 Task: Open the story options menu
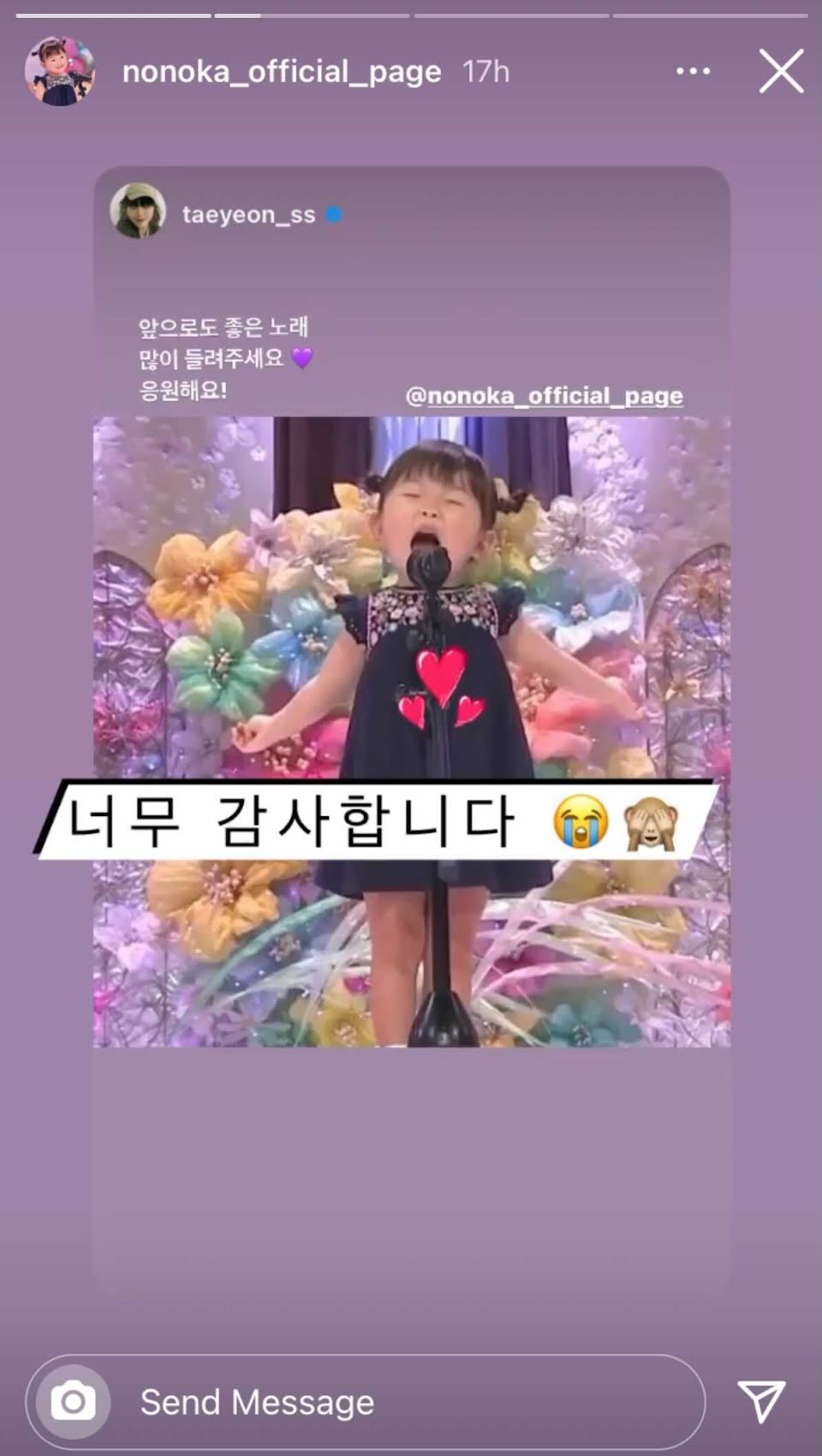click(x=693, y=71)
